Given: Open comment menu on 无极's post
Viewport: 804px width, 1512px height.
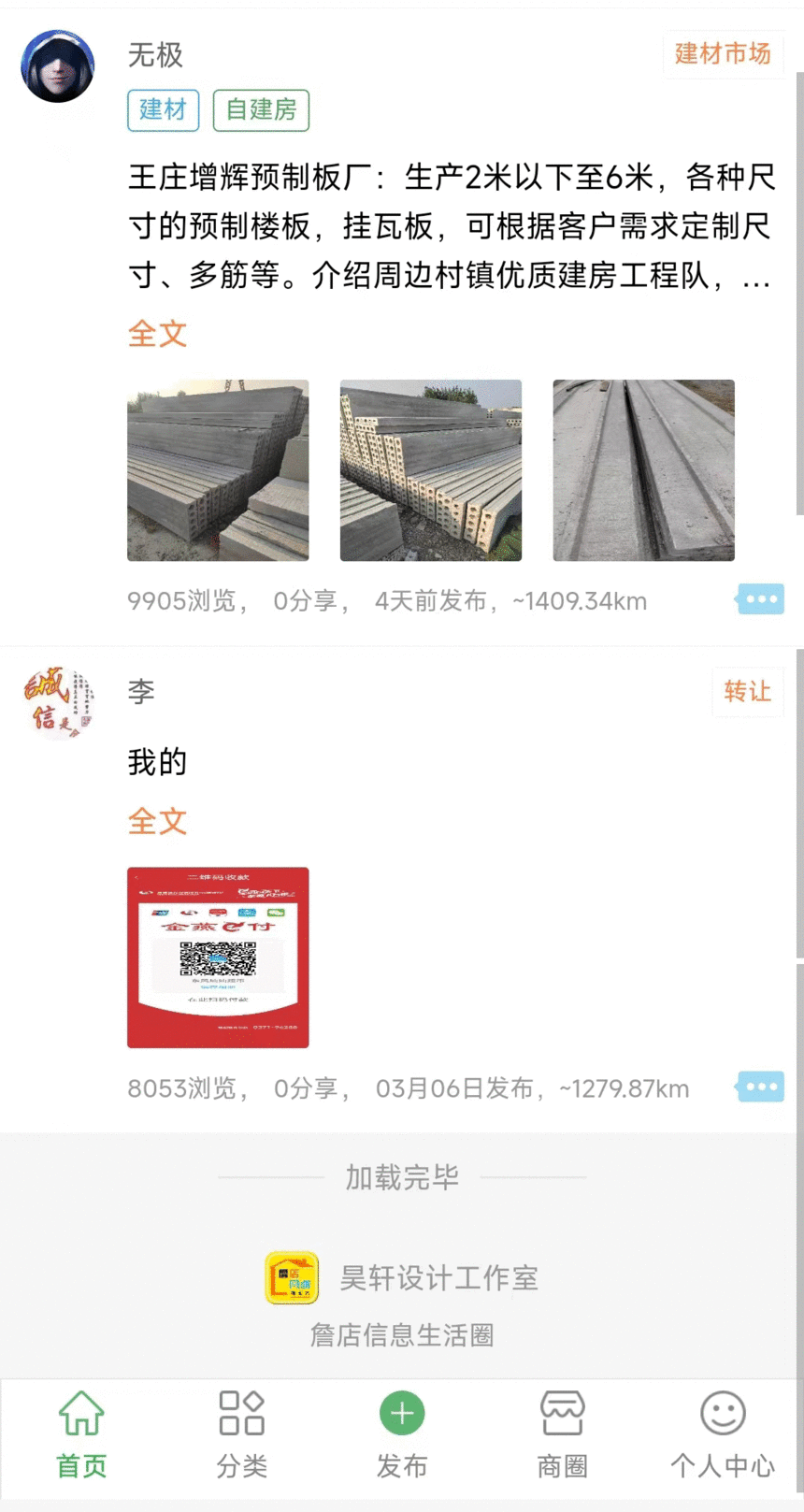Looking at the screenshot, I should 760,599.
